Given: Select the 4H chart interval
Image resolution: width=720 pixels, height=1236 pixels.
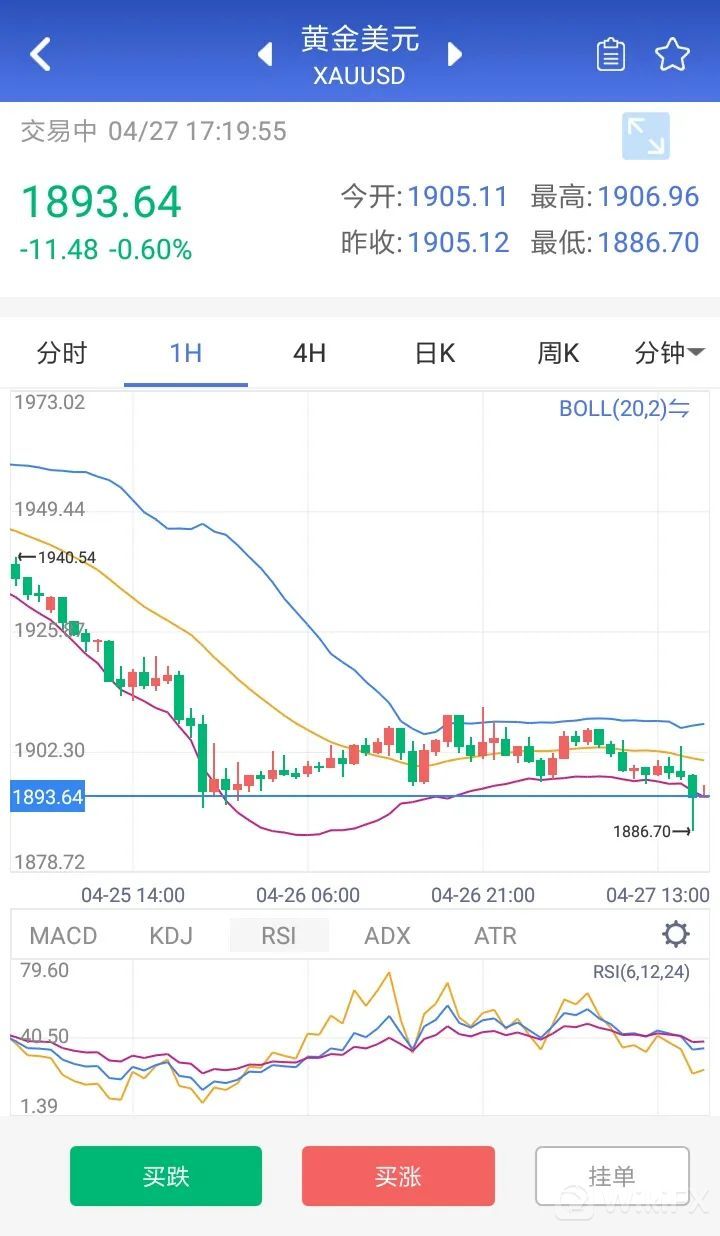Looking at the screenshot, I should 310,353.
